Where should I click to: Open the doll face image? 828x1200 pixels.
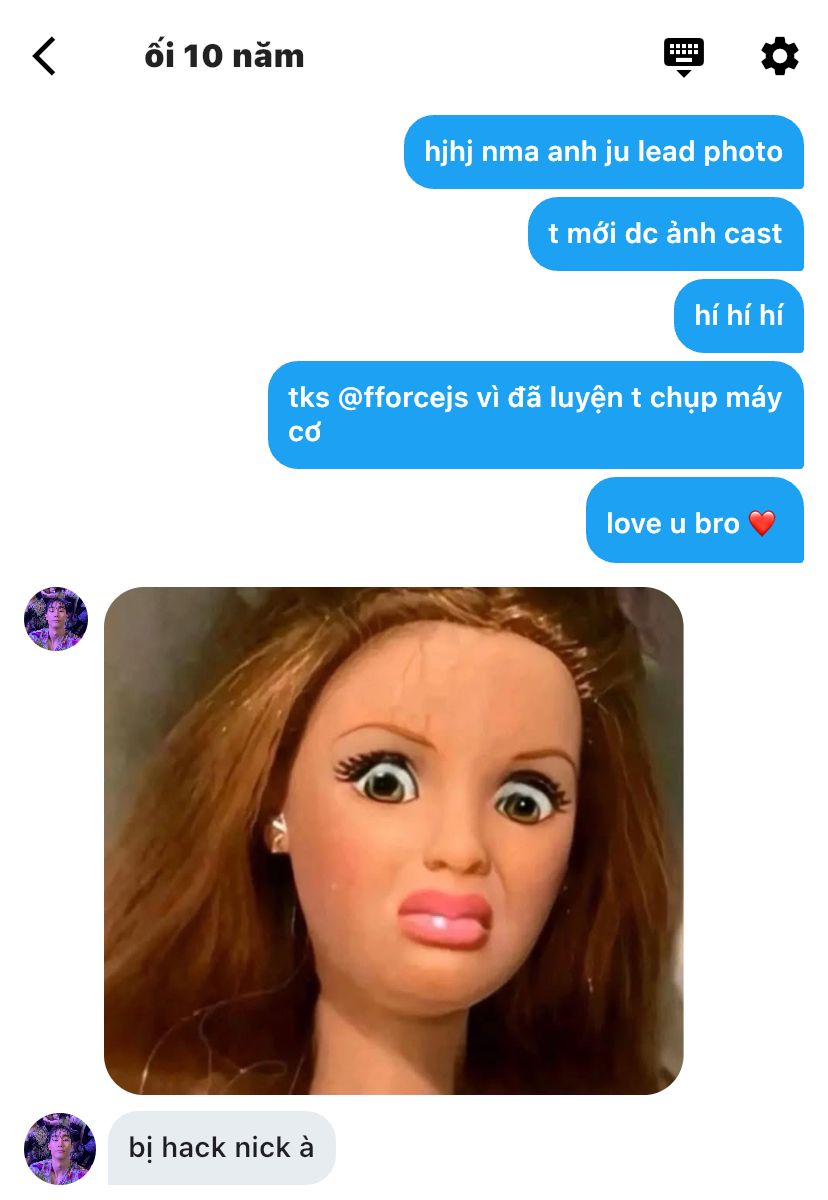click(393, 840)
